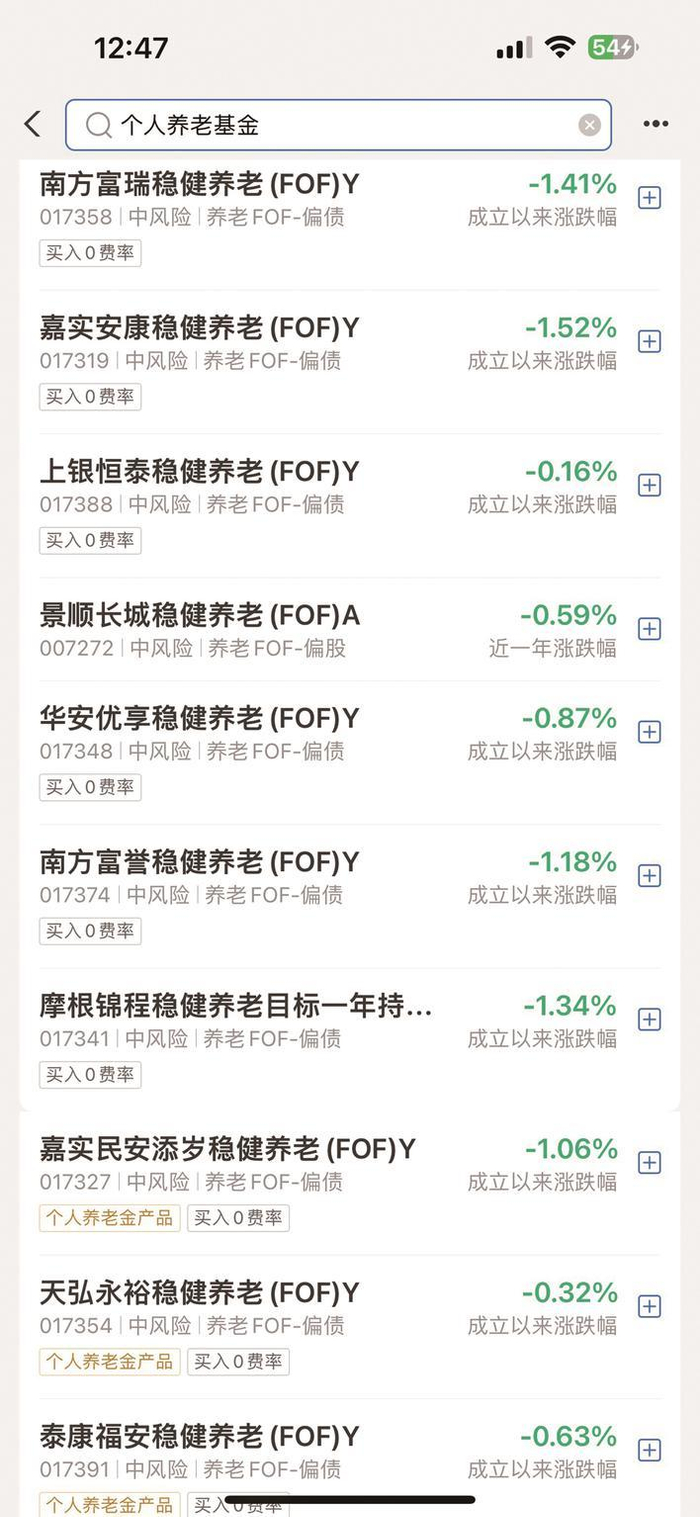Clear the search text with the X
This screenshot has height=1517, width=700.
click(x=590, y=125)
